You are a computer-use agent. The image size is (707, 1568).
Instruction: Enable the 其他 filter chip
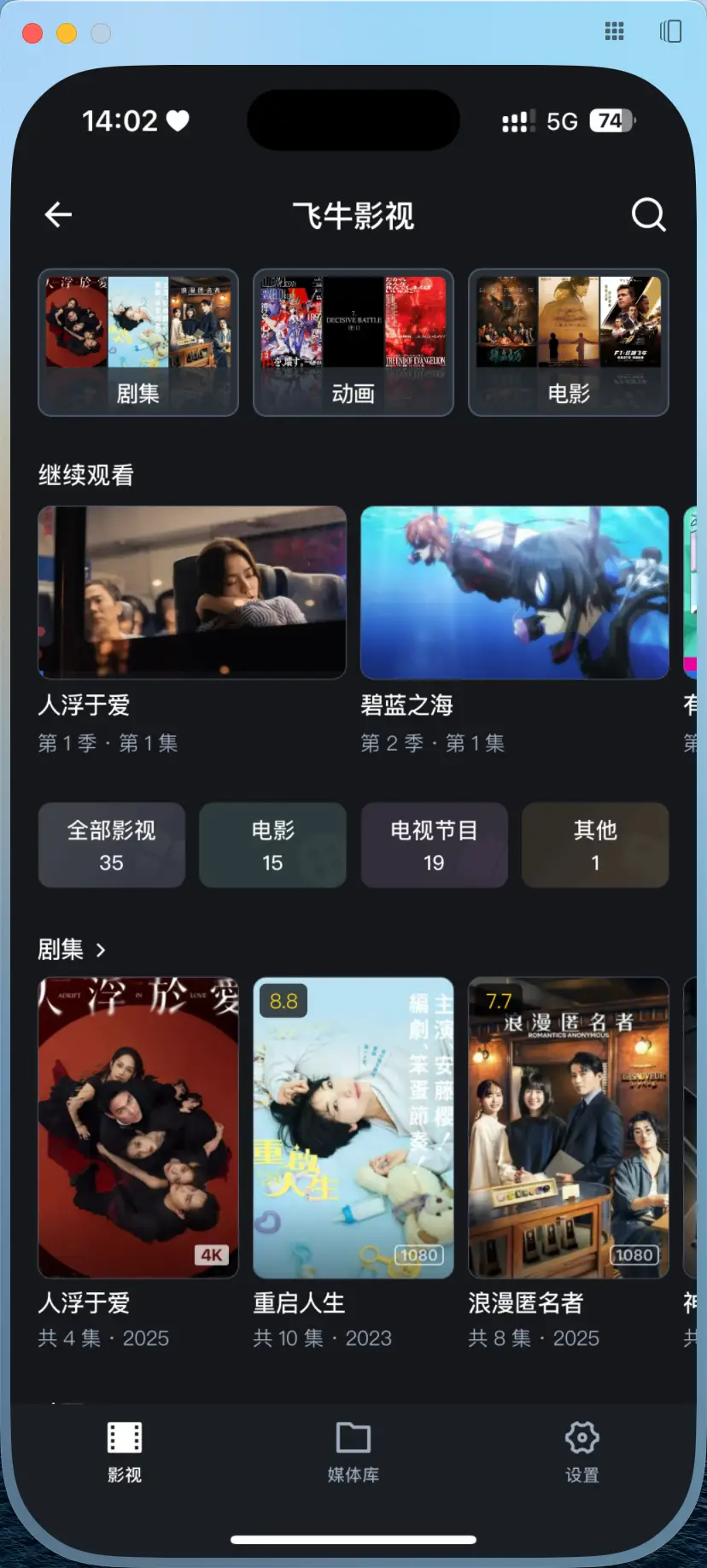594,845
